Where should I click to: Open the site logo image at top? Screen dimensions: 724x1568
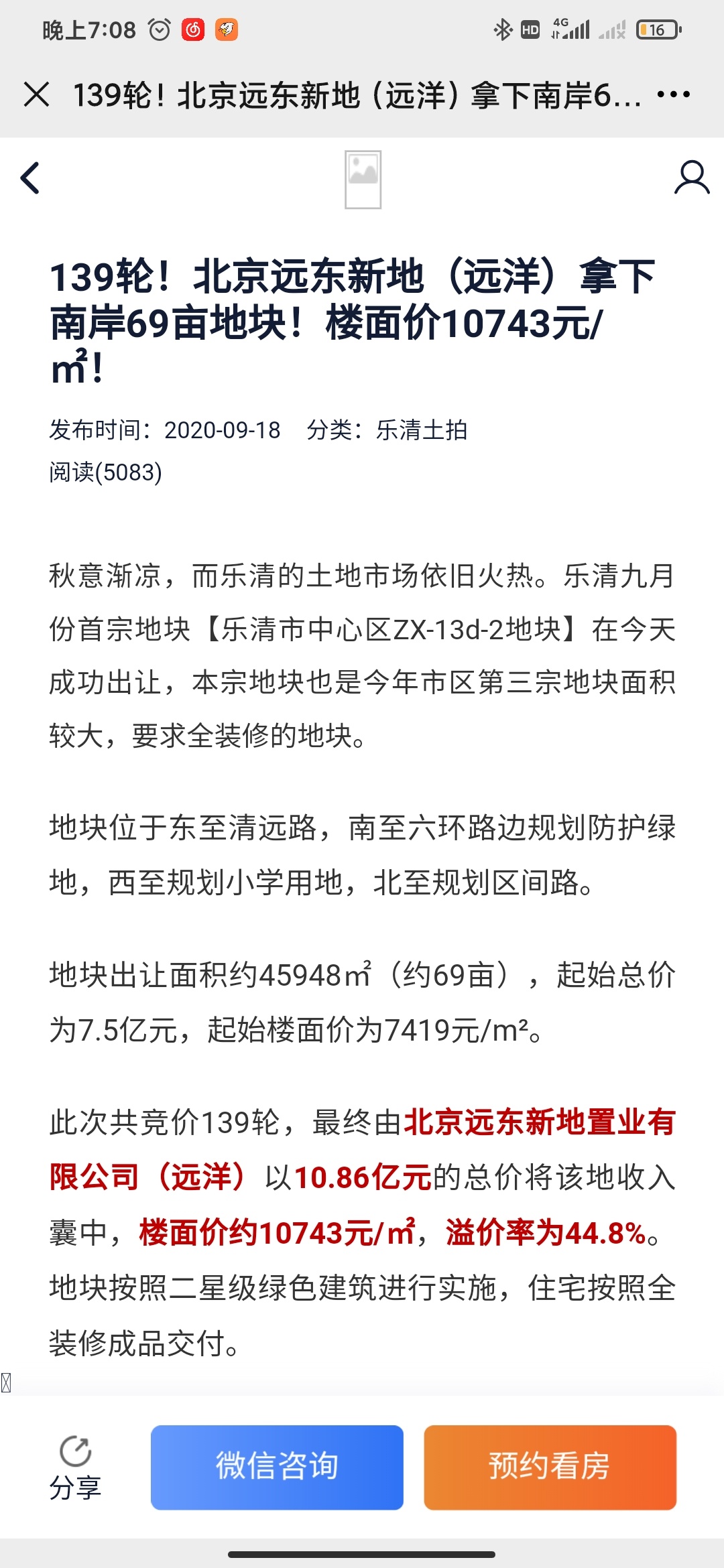pyautogui.click(x=363, y=180)
